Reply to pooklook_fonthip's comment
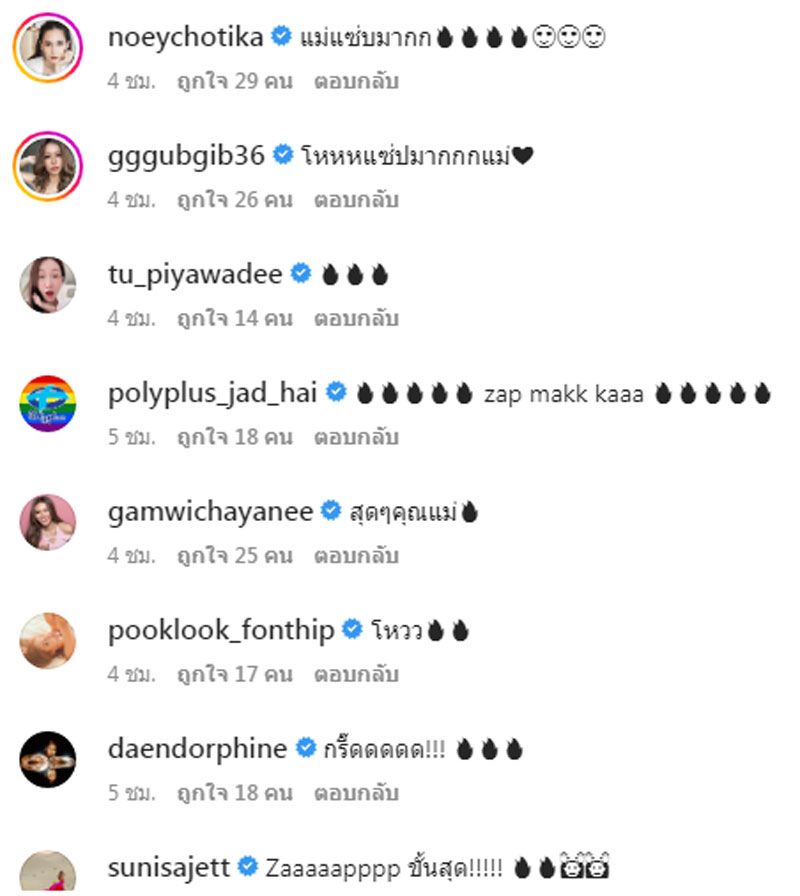 (x=356, y=675)
